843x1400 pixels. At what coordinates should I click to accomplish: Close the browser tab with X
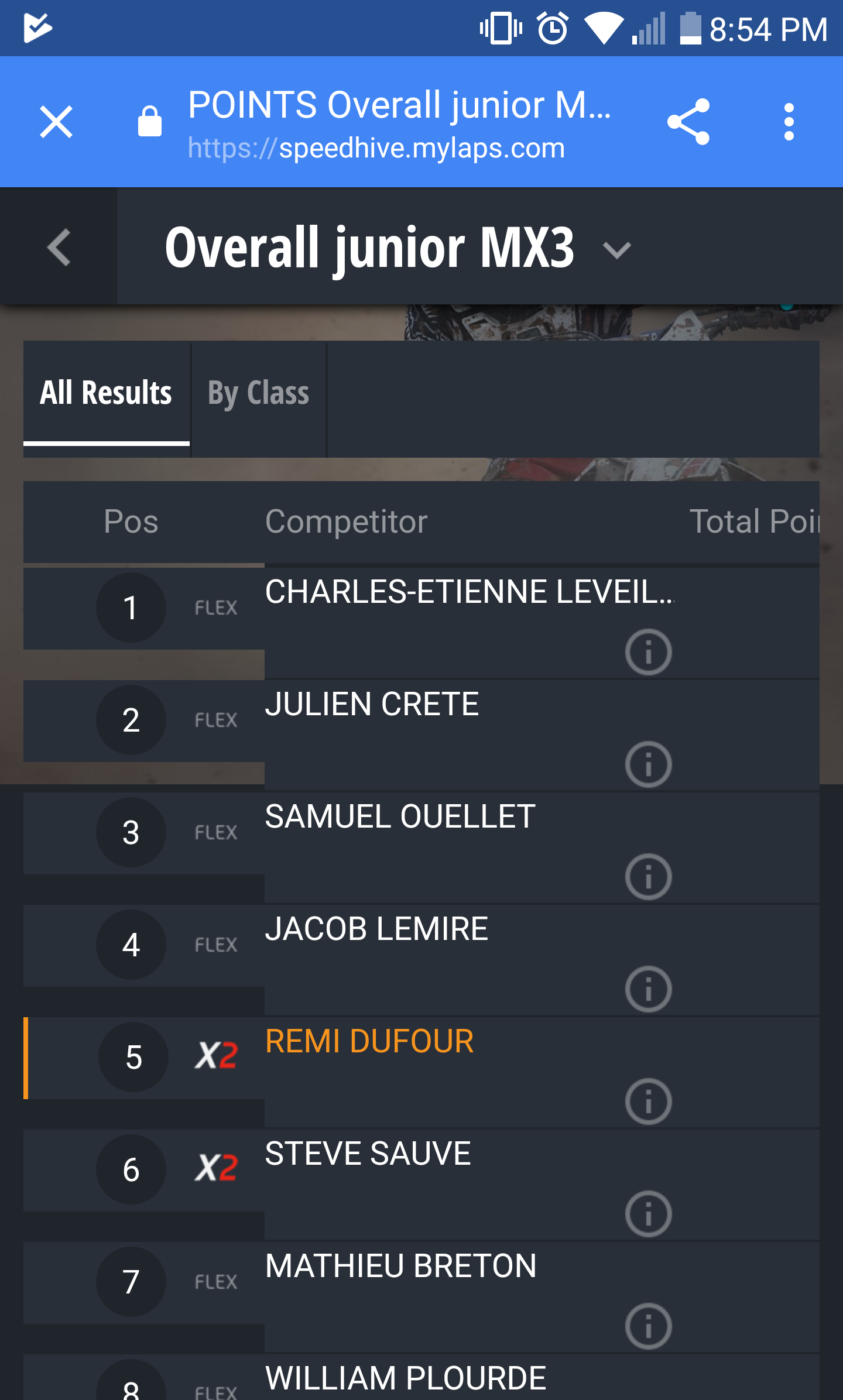pyautogui.click(x=56, y=122)
